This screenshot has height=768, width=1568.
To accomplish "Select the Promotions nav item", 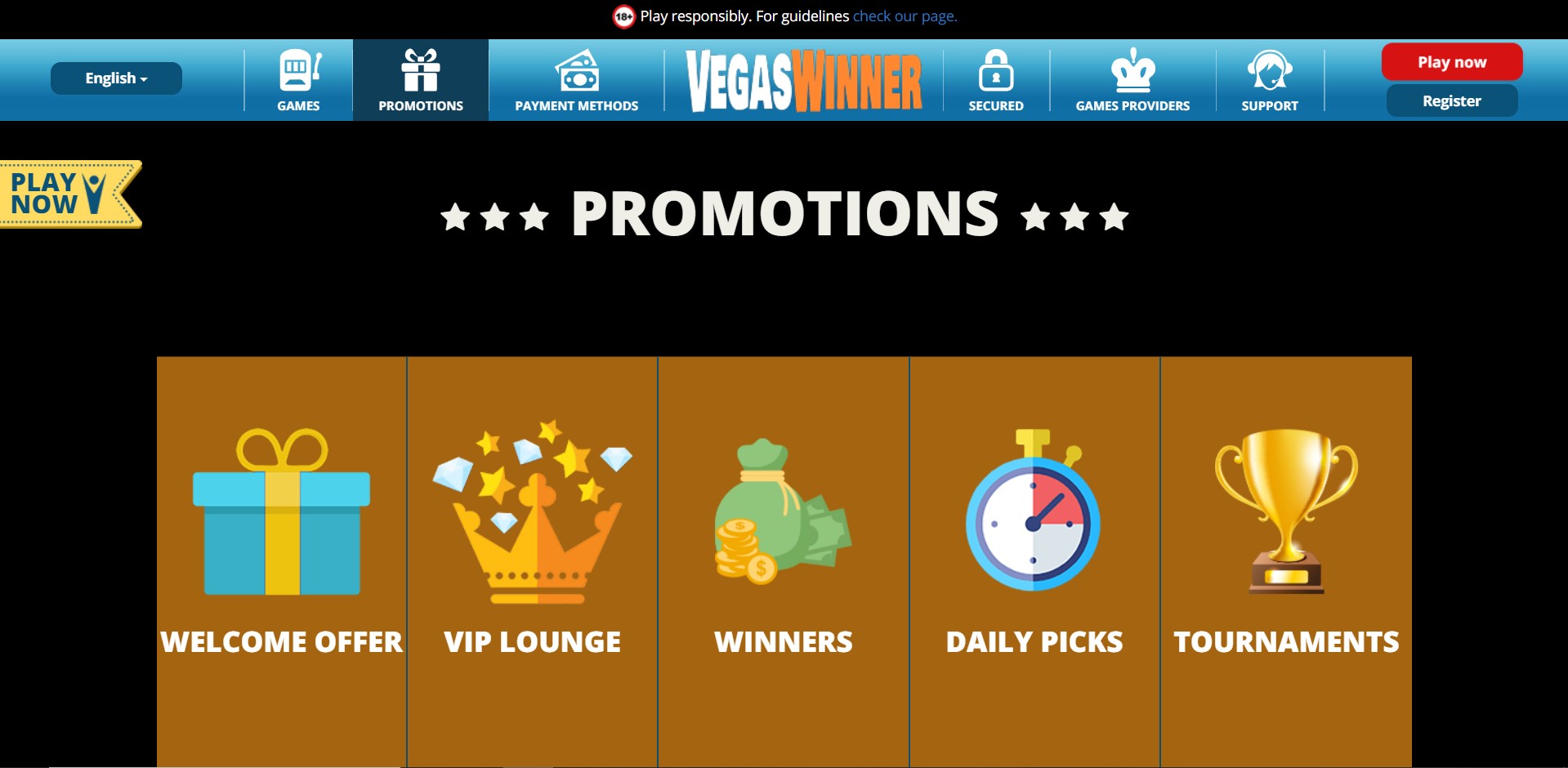I will 421,81.
